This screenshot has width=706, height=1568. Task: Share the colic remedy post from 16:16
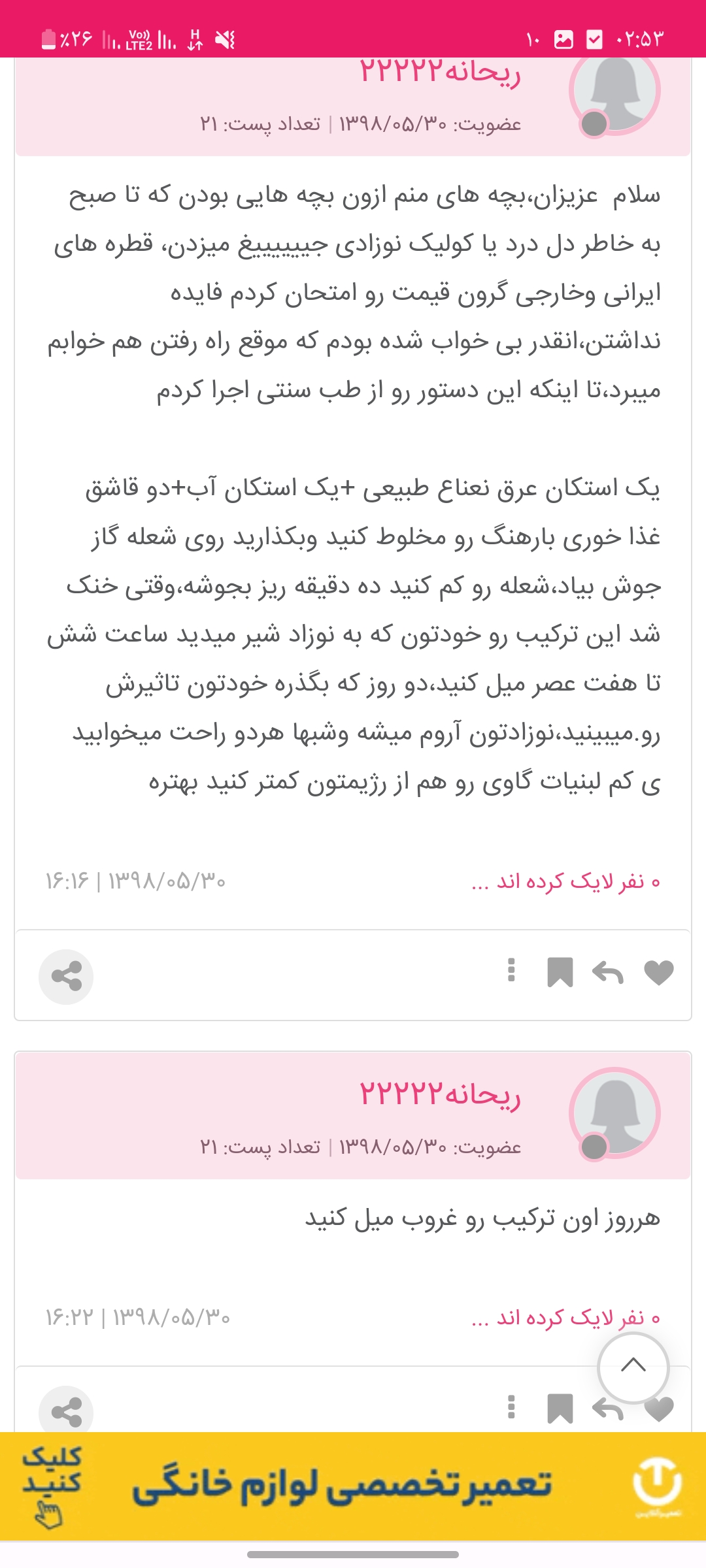66,977
